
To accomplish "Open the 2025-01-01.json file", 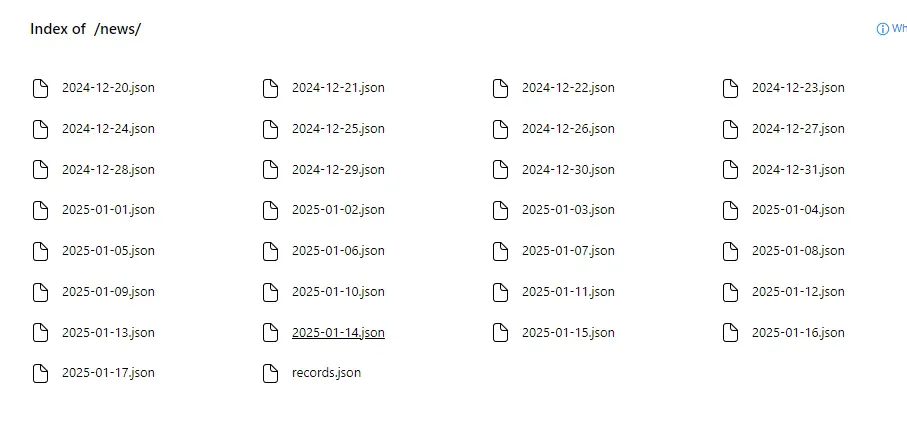I will click(x=108, y=210).
